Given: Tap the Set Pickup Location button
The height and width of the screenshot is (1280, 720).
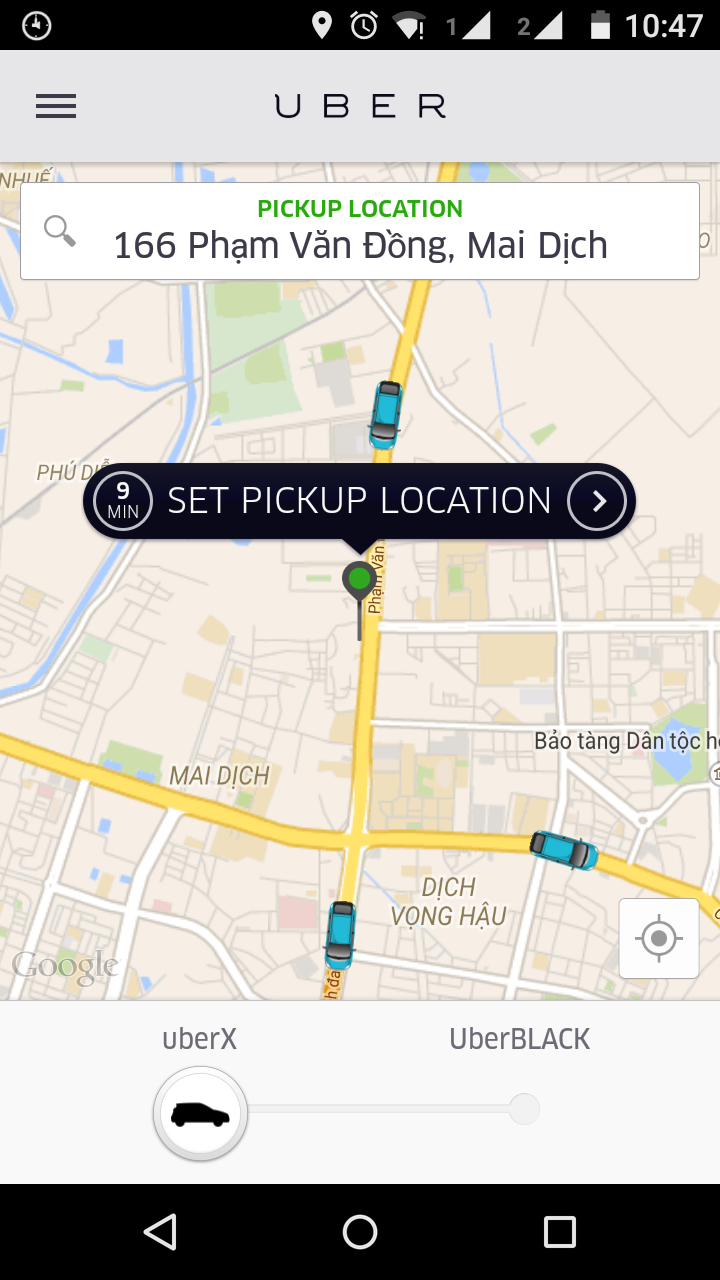Looking at the screenshot, I should tap(360, 500).
